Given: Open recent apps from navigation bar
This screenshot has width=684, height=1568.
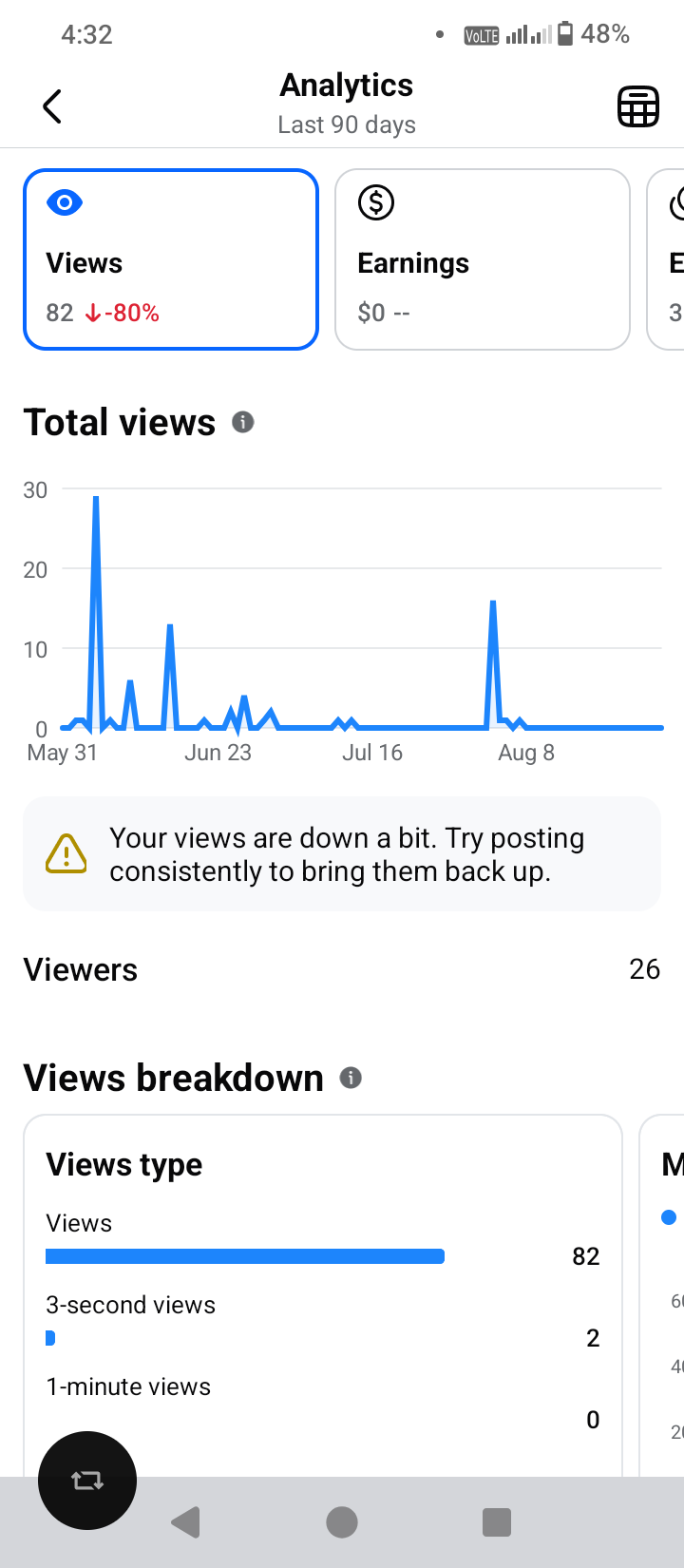Looking at the screenshot, I should 497,1522.
